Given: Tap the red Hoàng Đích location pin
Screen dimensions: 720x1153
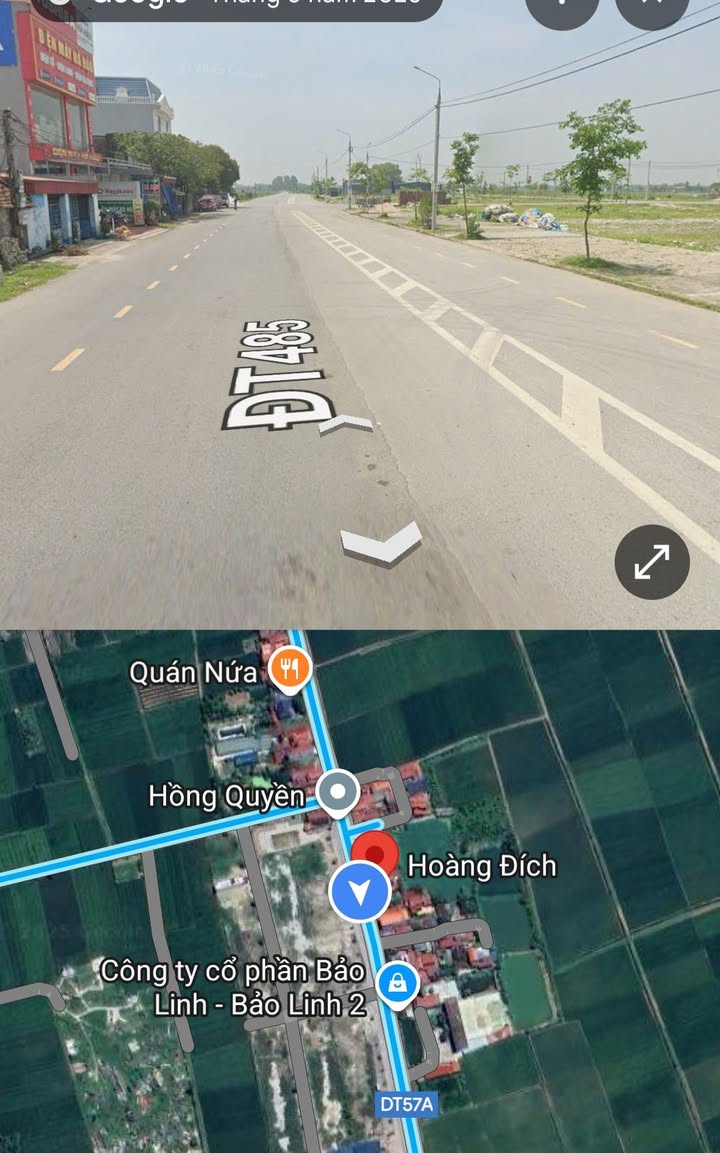Looking at the screenshot, I should [375, 855].
